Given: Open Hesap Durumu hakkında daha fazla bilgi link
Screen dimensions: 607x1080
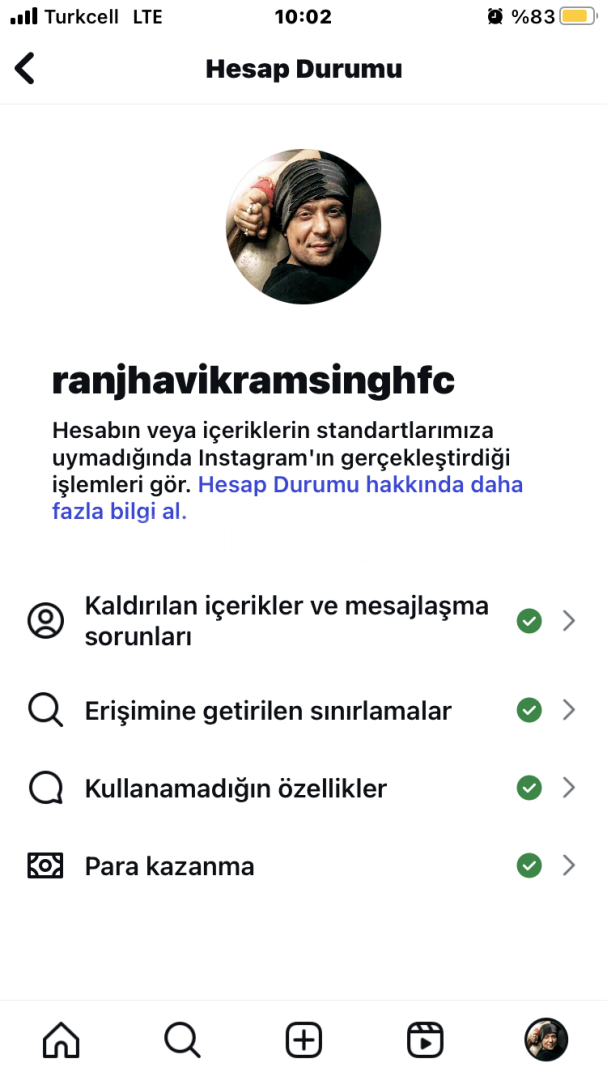Looking at the screenshot, I should tap(360, 485).
